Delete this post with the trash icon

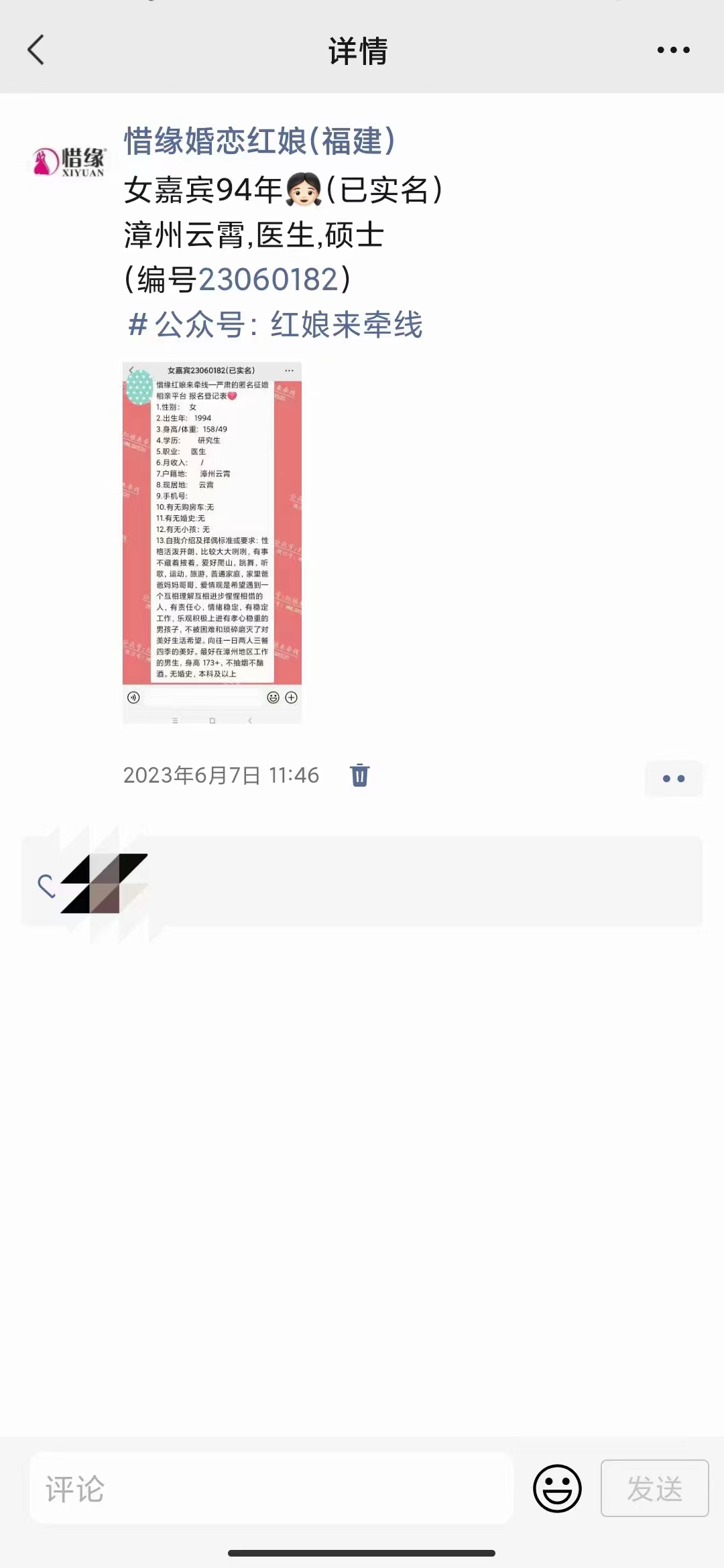(x=360, y=775)
